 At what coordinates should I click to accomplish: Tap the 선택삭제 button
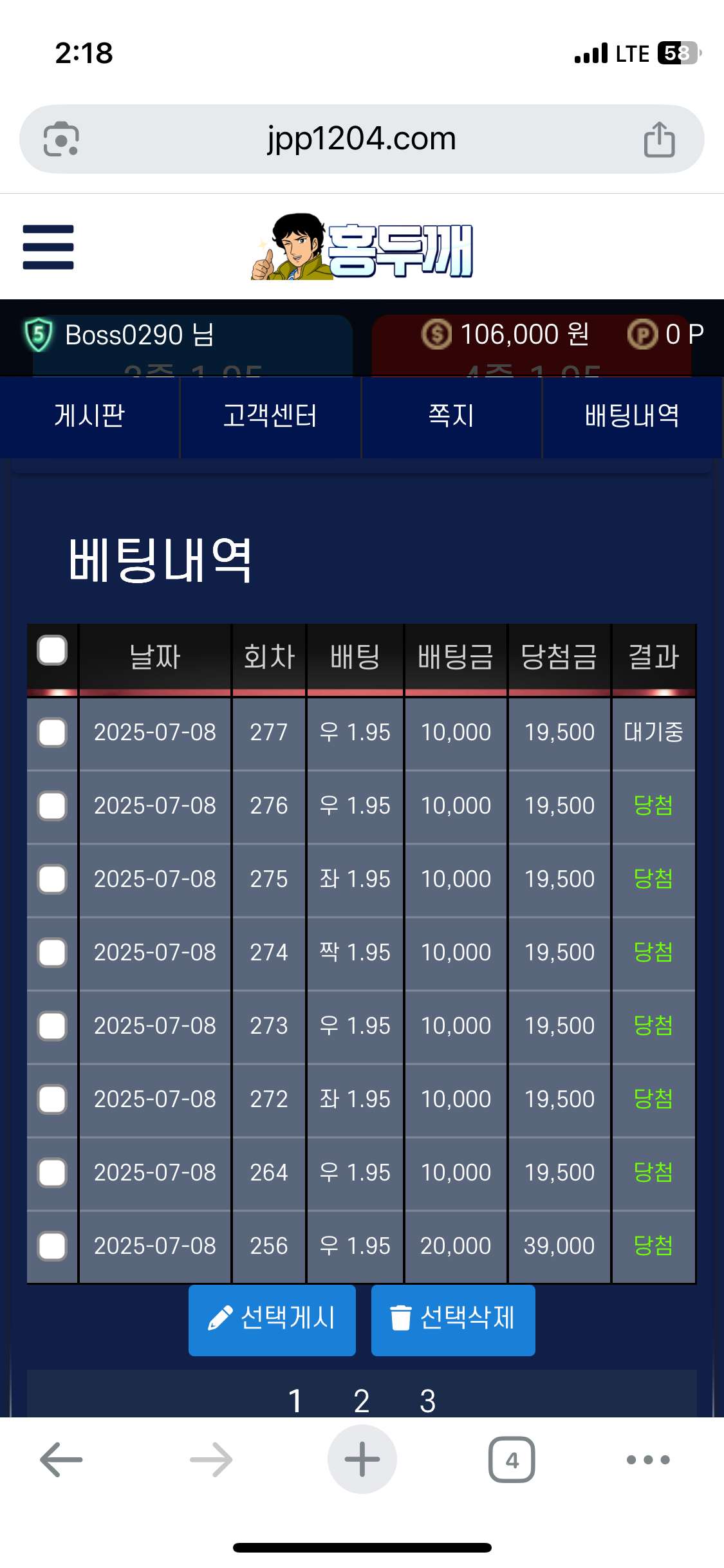click(x=453, y=1320)
